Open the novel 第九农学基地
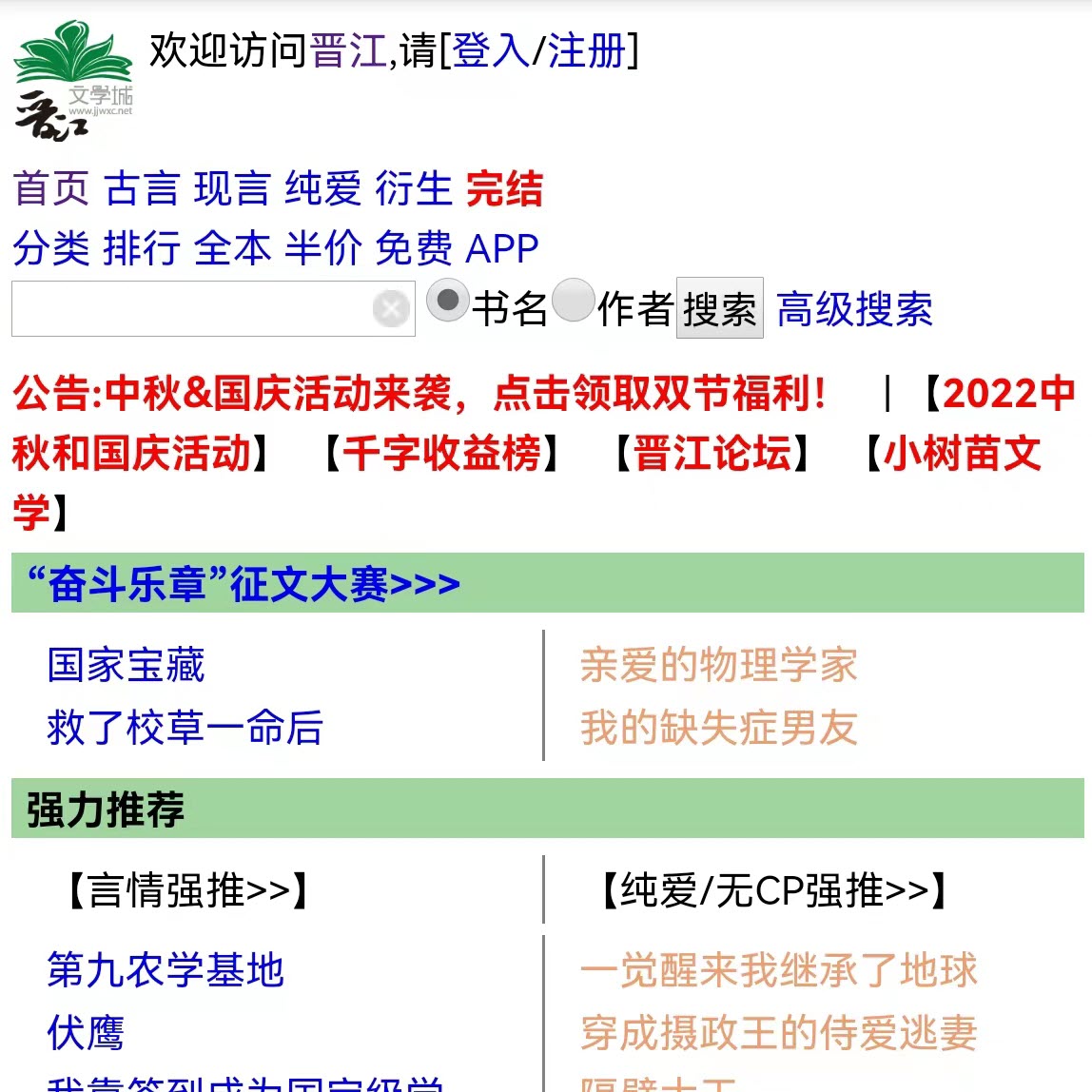 [x=166, y=969]
